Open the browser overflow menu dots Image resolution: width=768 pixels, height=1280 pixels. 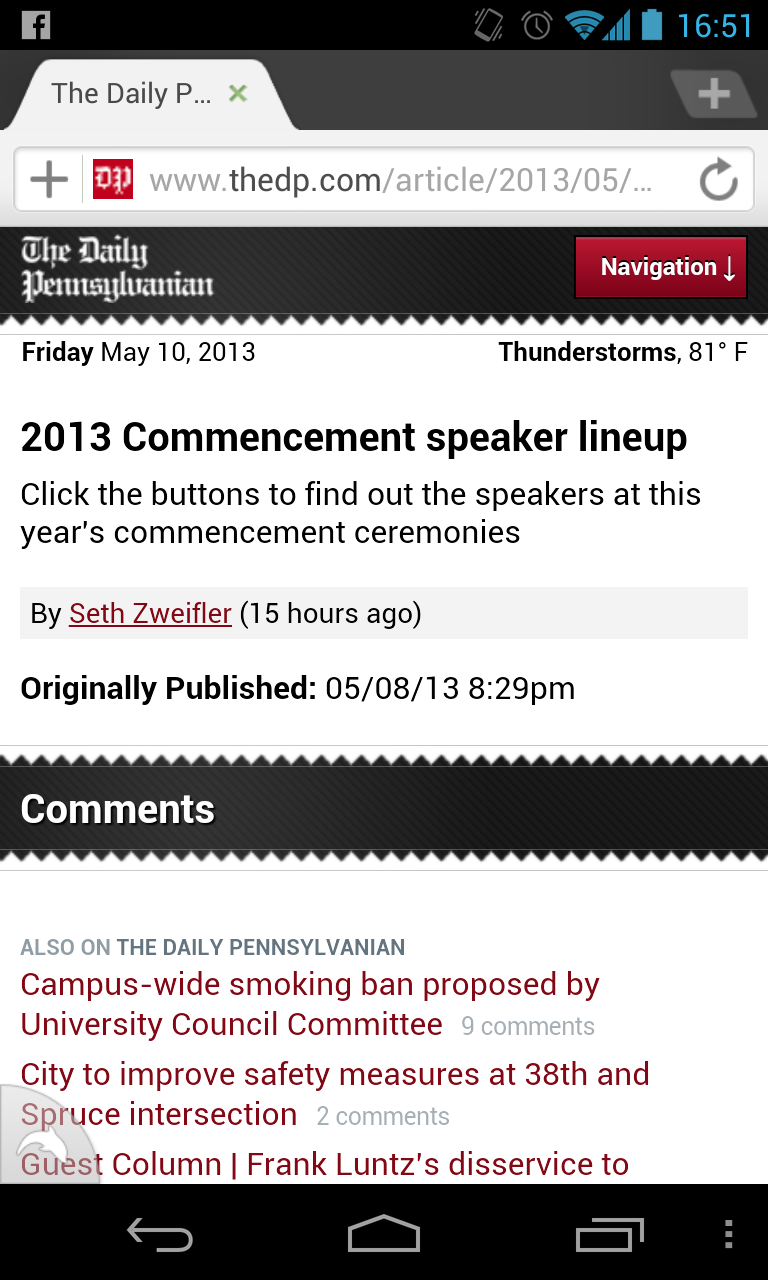pos(728,1235)
